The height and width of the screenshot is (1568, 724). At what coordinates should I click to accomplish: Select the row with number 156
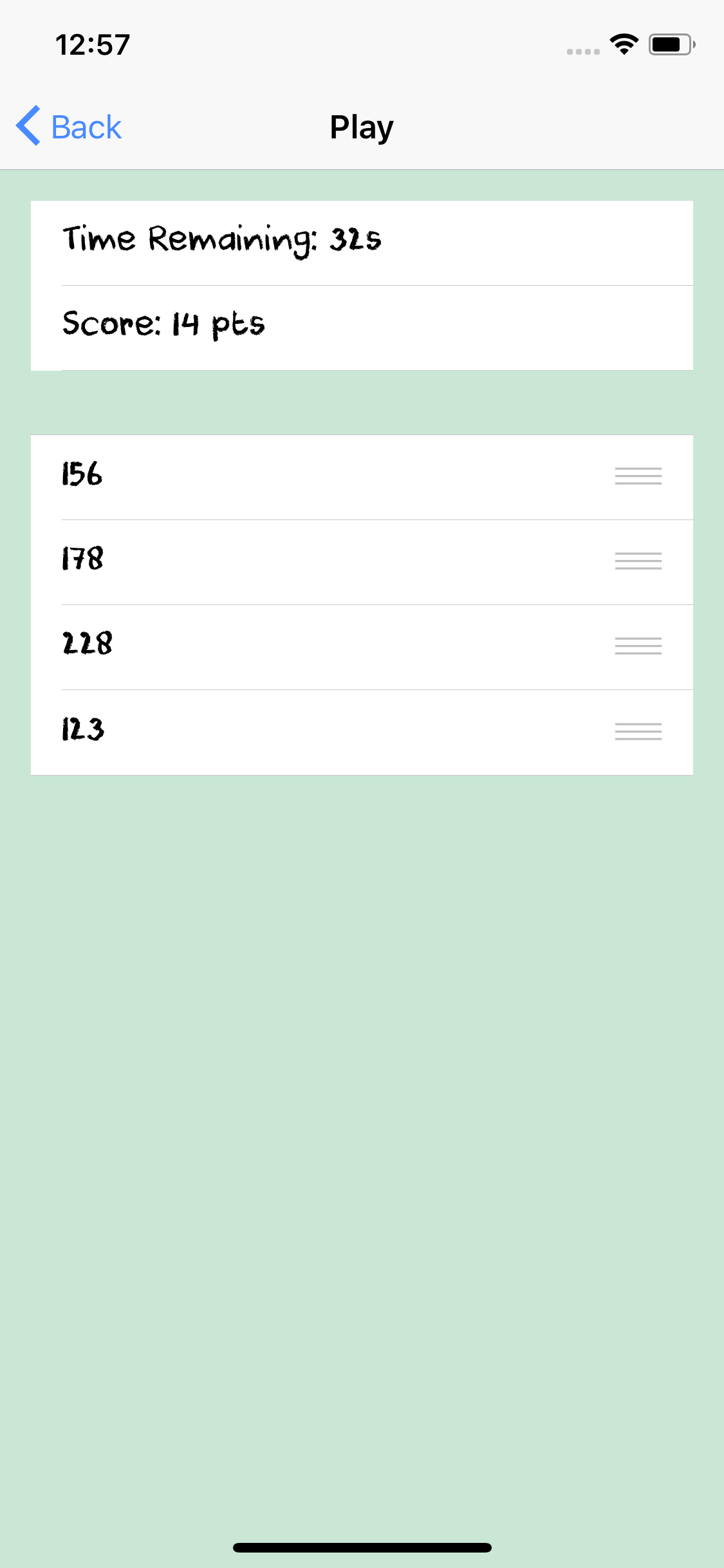[362, 477]
